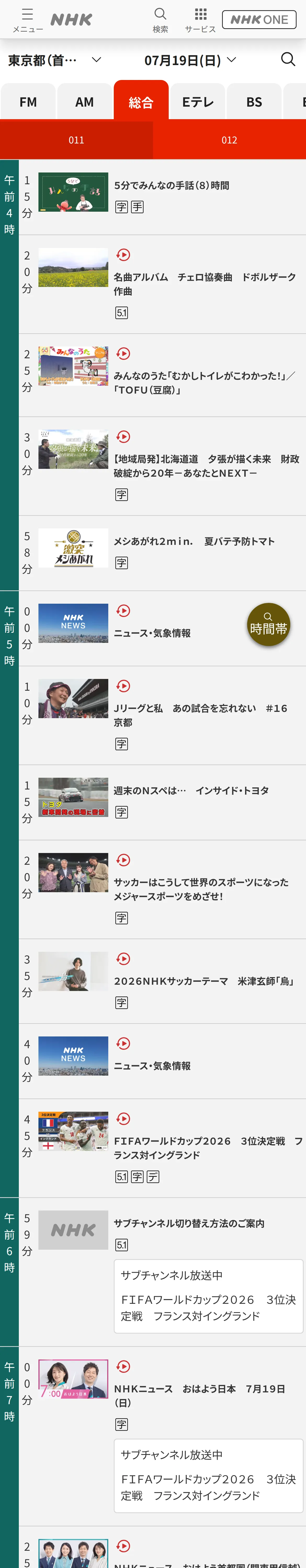Select sub-channel 012
Screen dimensions: 306x1568
click(229, 140)
